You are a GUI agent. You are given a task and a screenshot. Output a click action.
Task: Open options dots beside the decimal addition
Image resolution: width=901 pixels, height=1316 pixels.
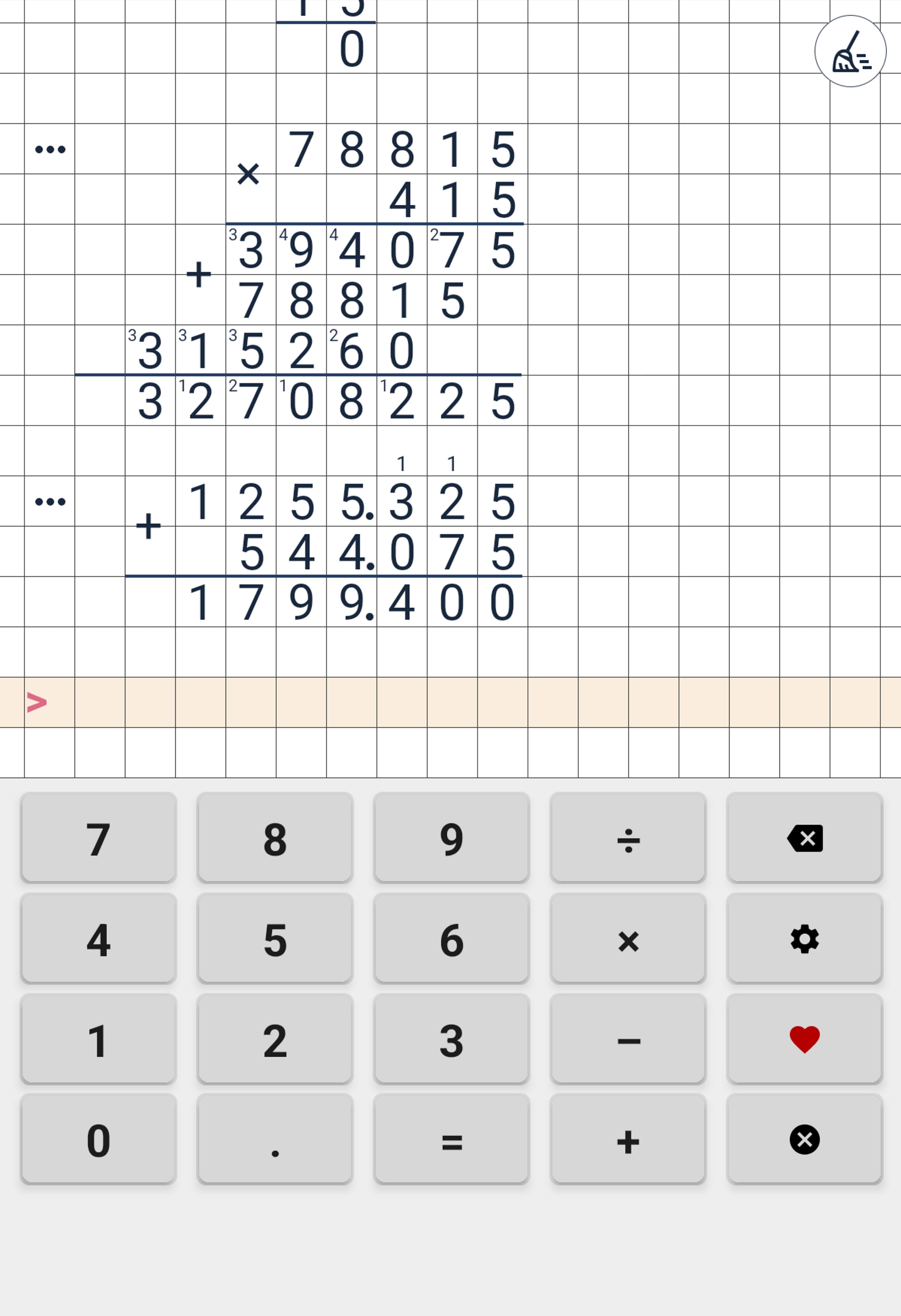pos(50,502)
